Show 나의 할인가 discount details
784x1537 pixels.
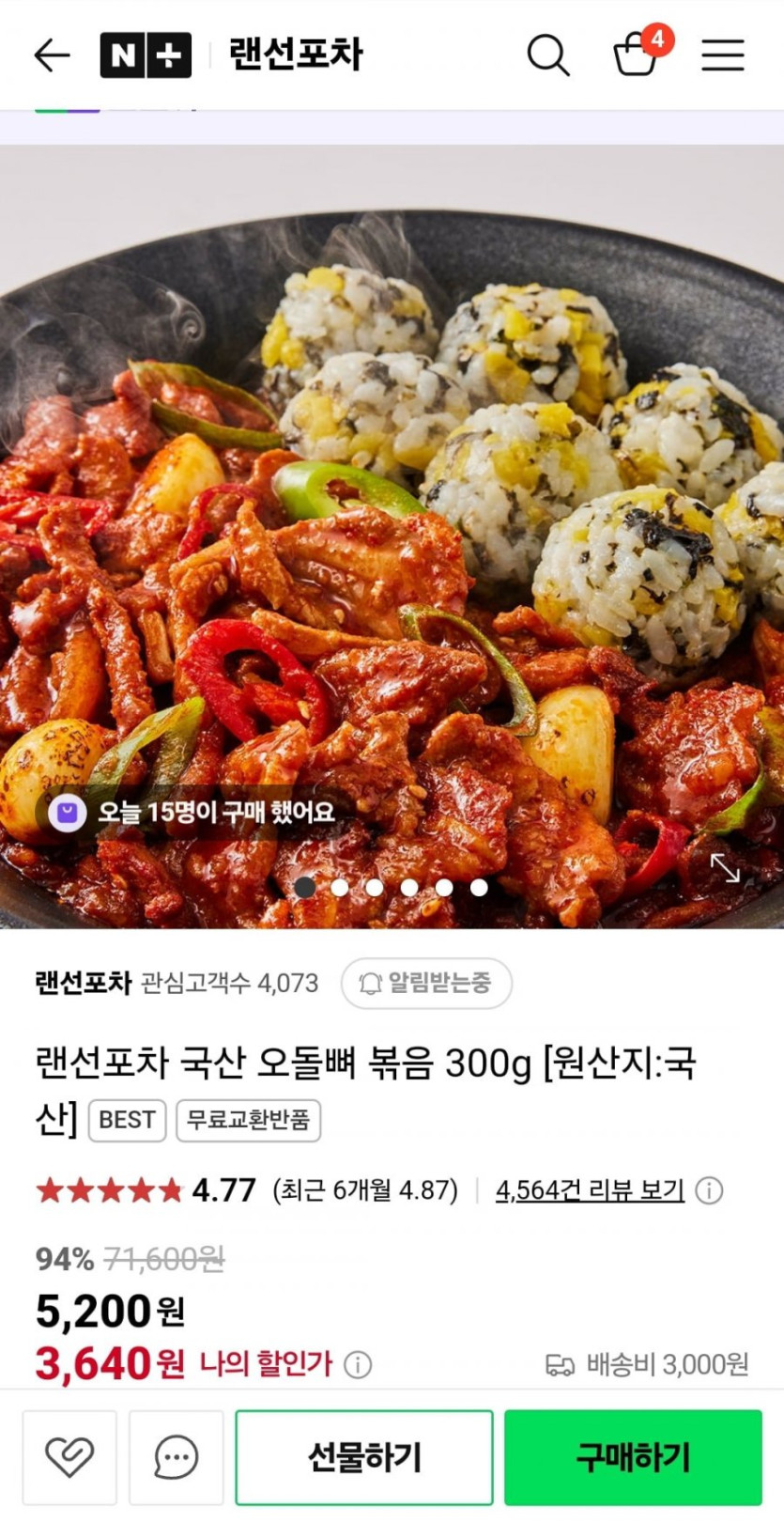(358, 1364)
